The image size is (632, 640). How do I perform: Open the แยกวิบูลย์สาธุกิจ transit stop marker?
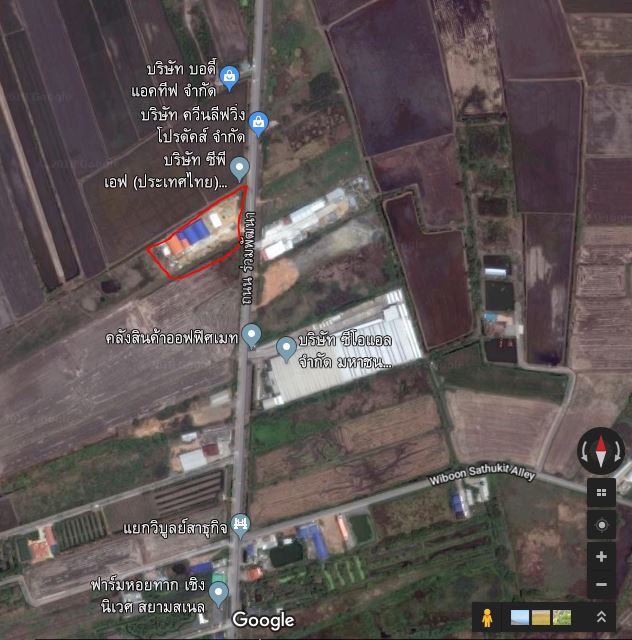[x=241, y=523]
